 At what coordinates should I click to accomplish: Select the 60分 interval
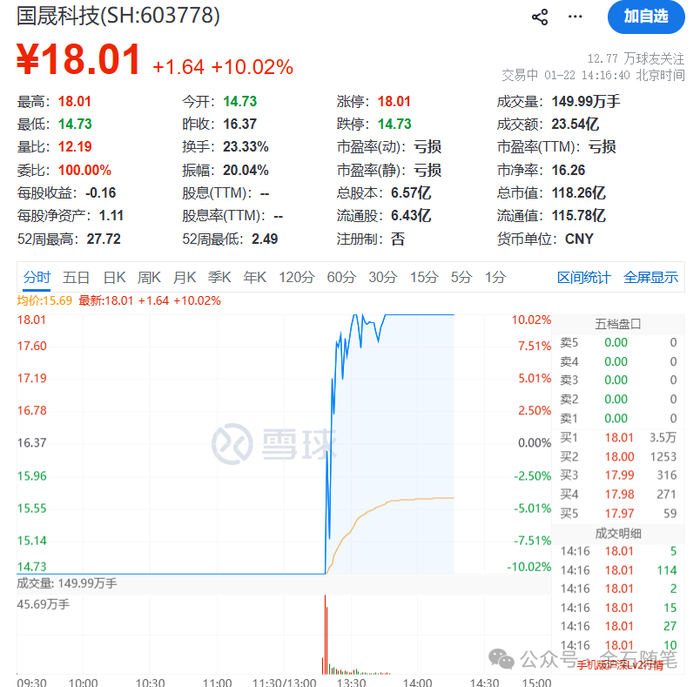[341, 277]
